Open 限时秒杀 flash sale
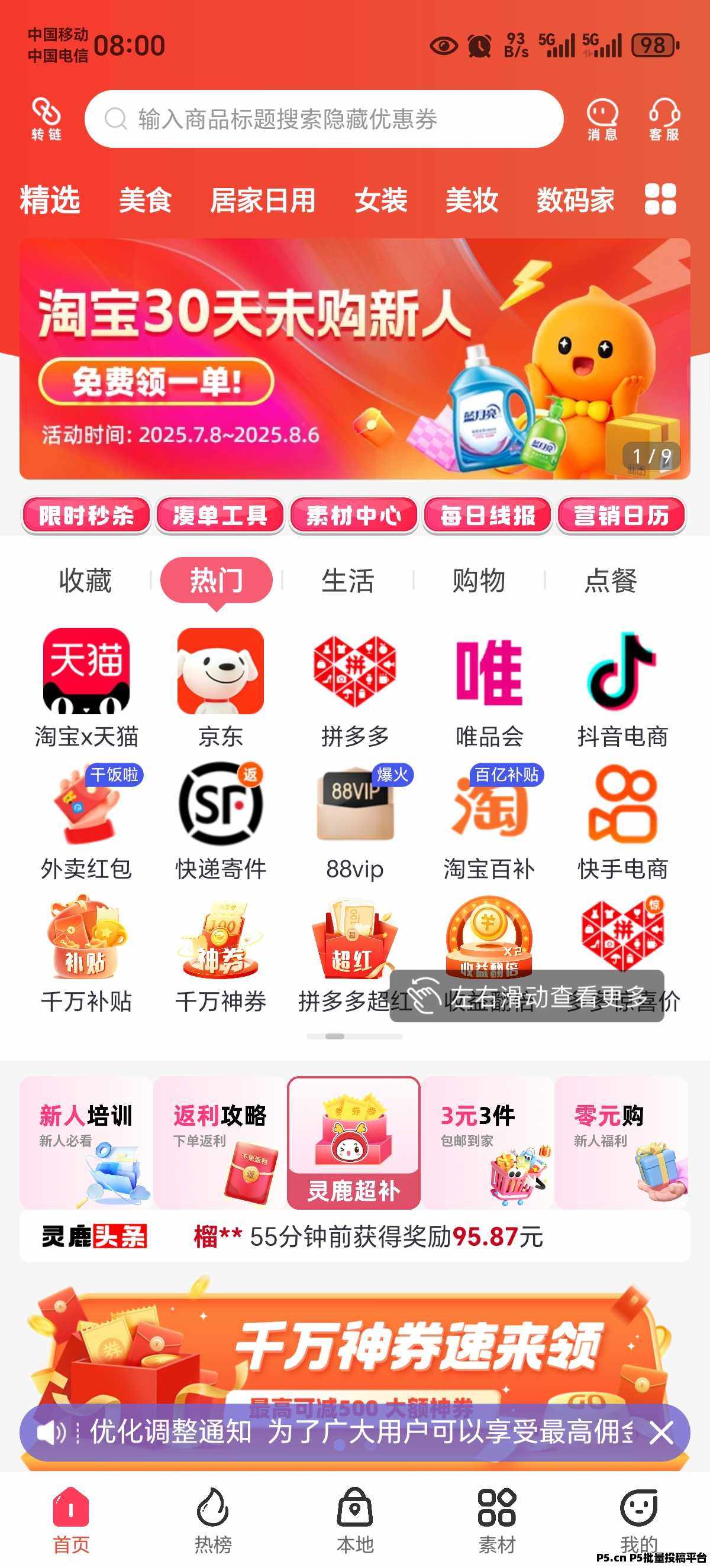The image size is (710, 1568). pos(86,516)
